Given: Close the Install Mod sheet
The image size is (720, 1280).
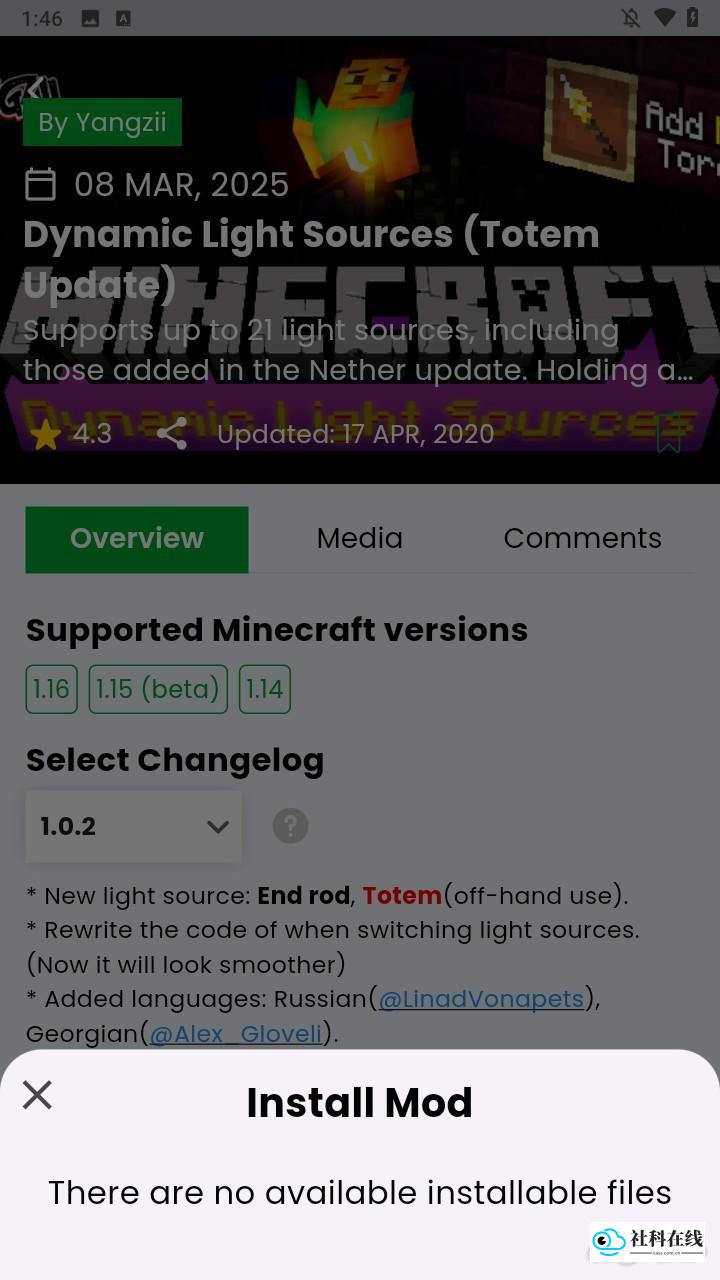Looking at the screenshot, I should (37, 1095).
